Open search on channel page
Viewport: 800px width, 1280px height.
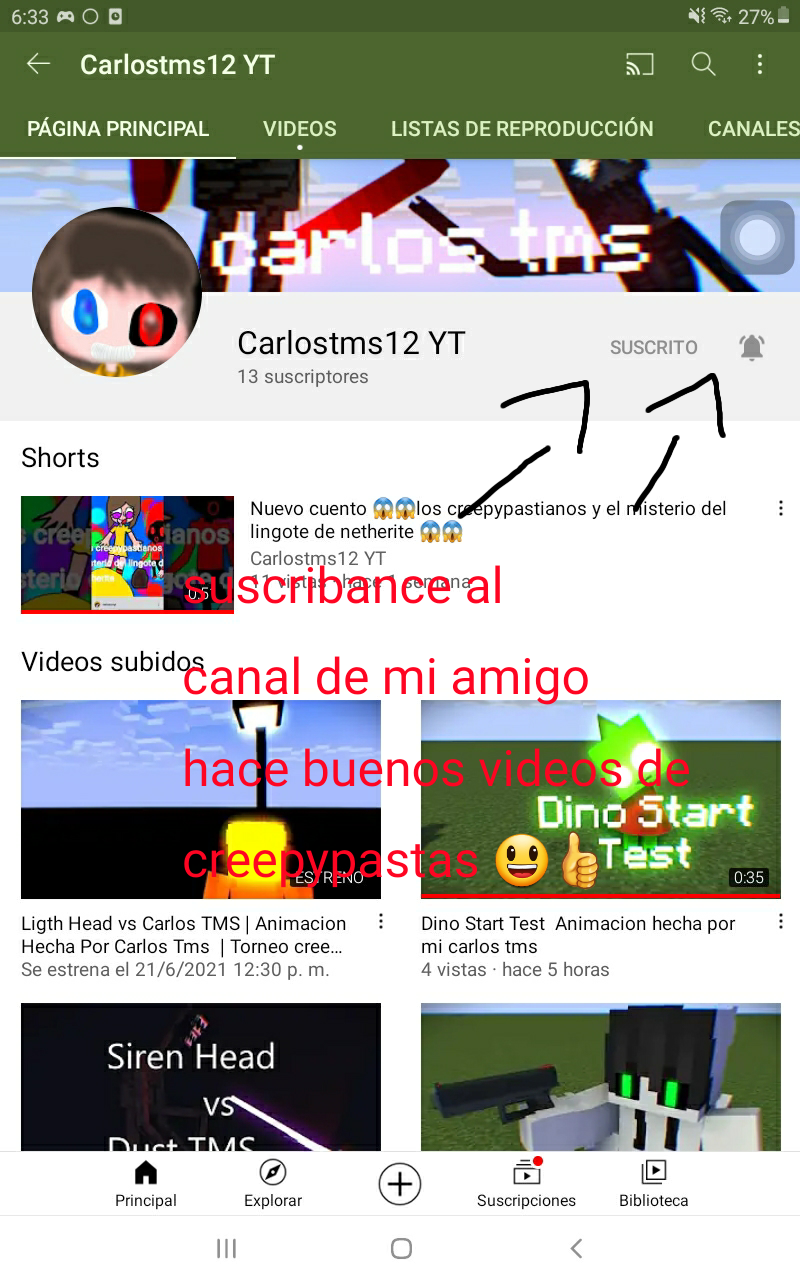click(x=703, y=63)
